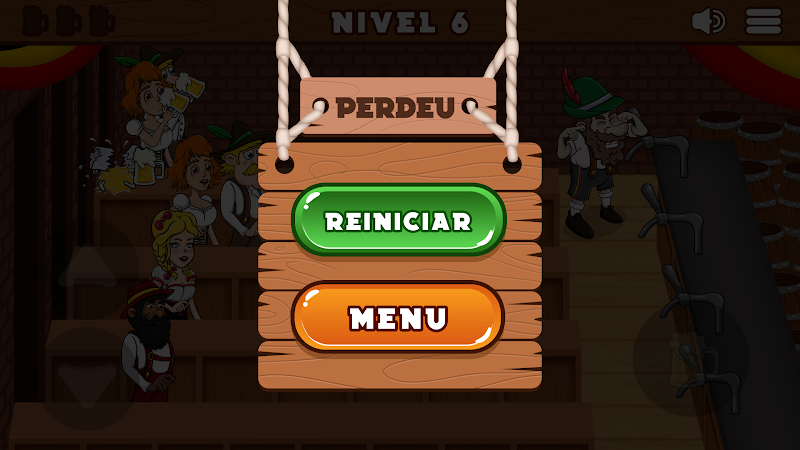
Task: Tap the green Reiniciar button
Action: (398, 220)
